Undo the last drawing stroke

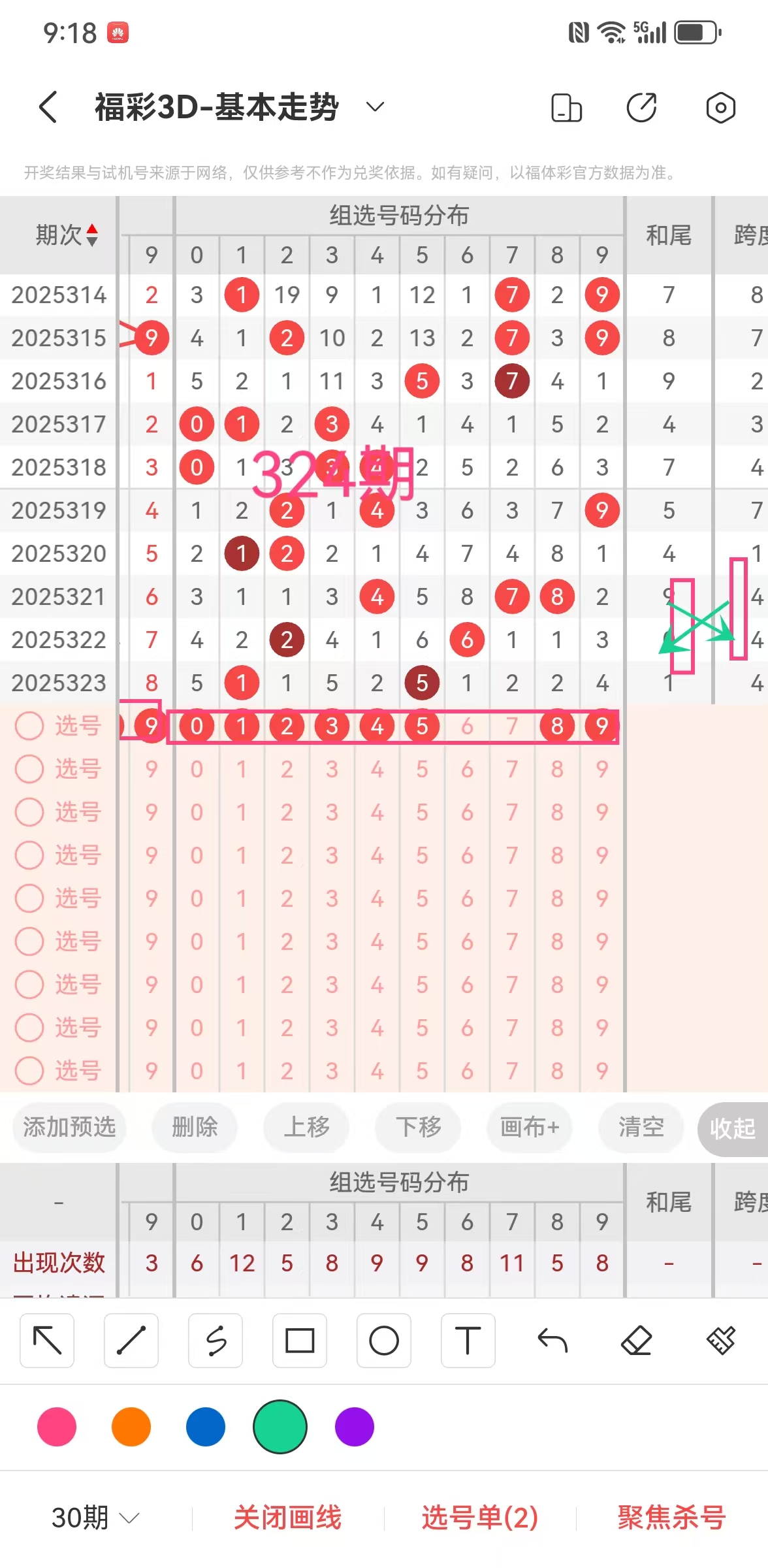[x=552, y=1341]
